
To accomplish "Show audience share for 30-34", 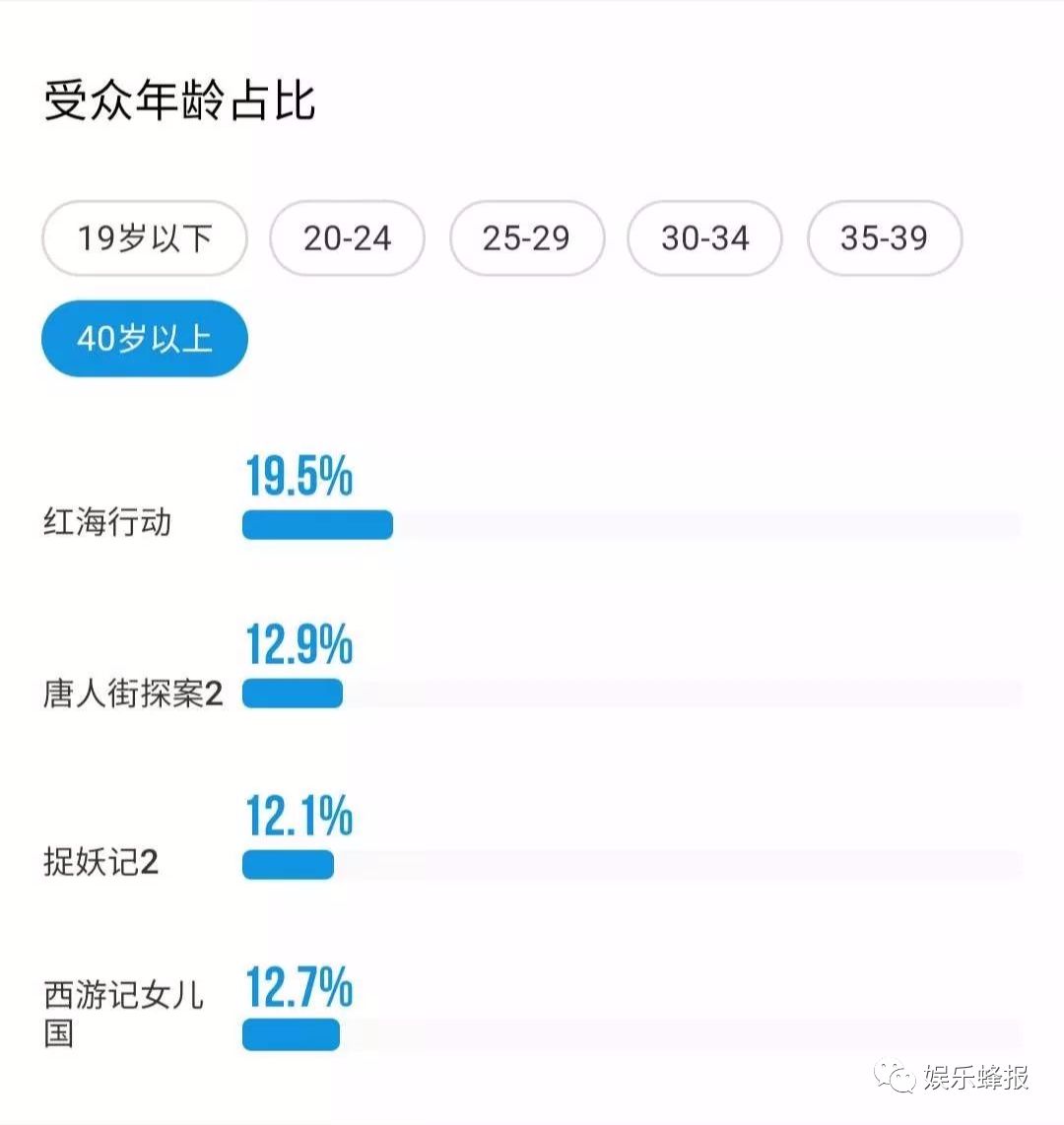I will click(x=705, y=238).
